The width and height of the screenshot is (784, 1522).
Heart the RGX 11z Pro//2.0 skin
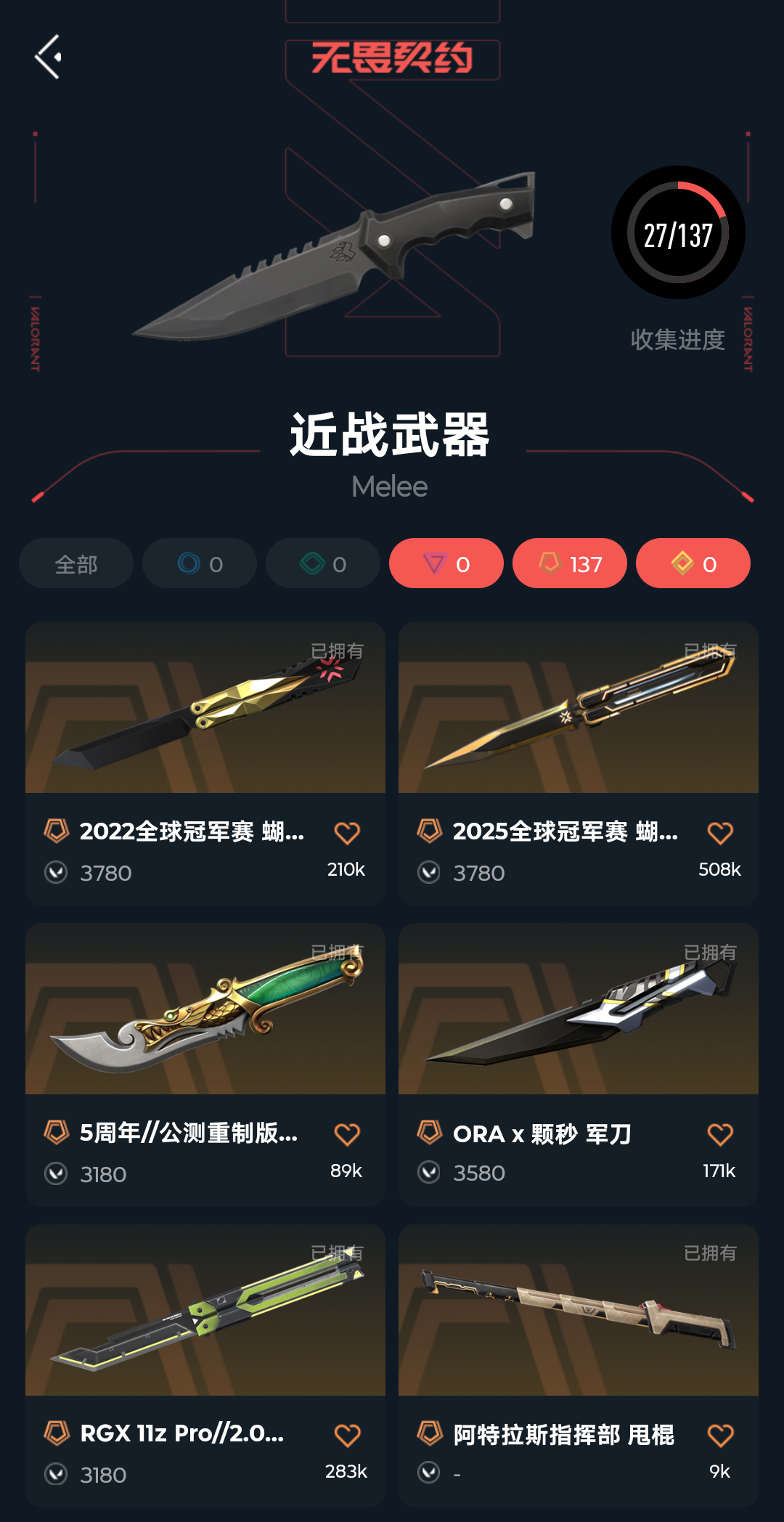click(347, 1436)
